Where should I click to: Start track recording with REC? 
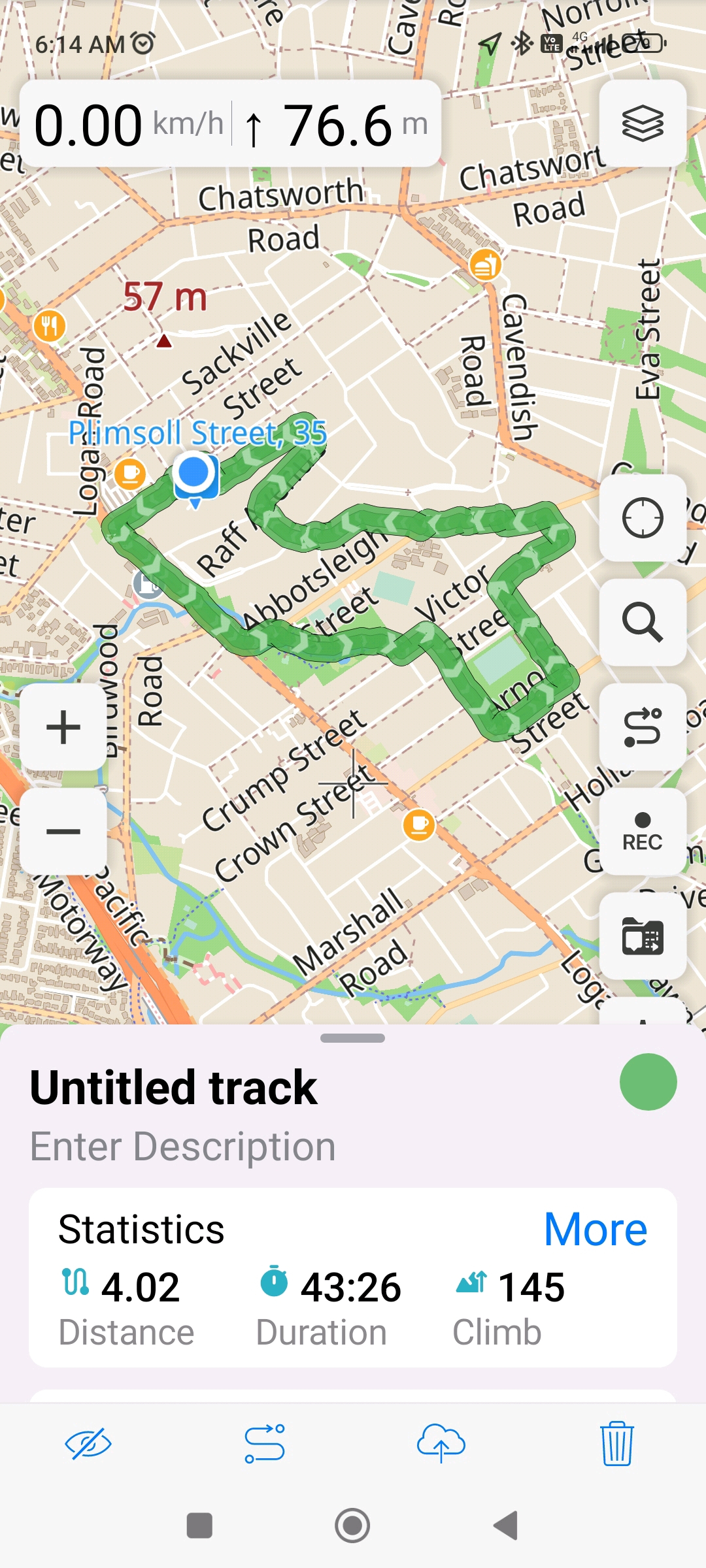tap(642, 831)
